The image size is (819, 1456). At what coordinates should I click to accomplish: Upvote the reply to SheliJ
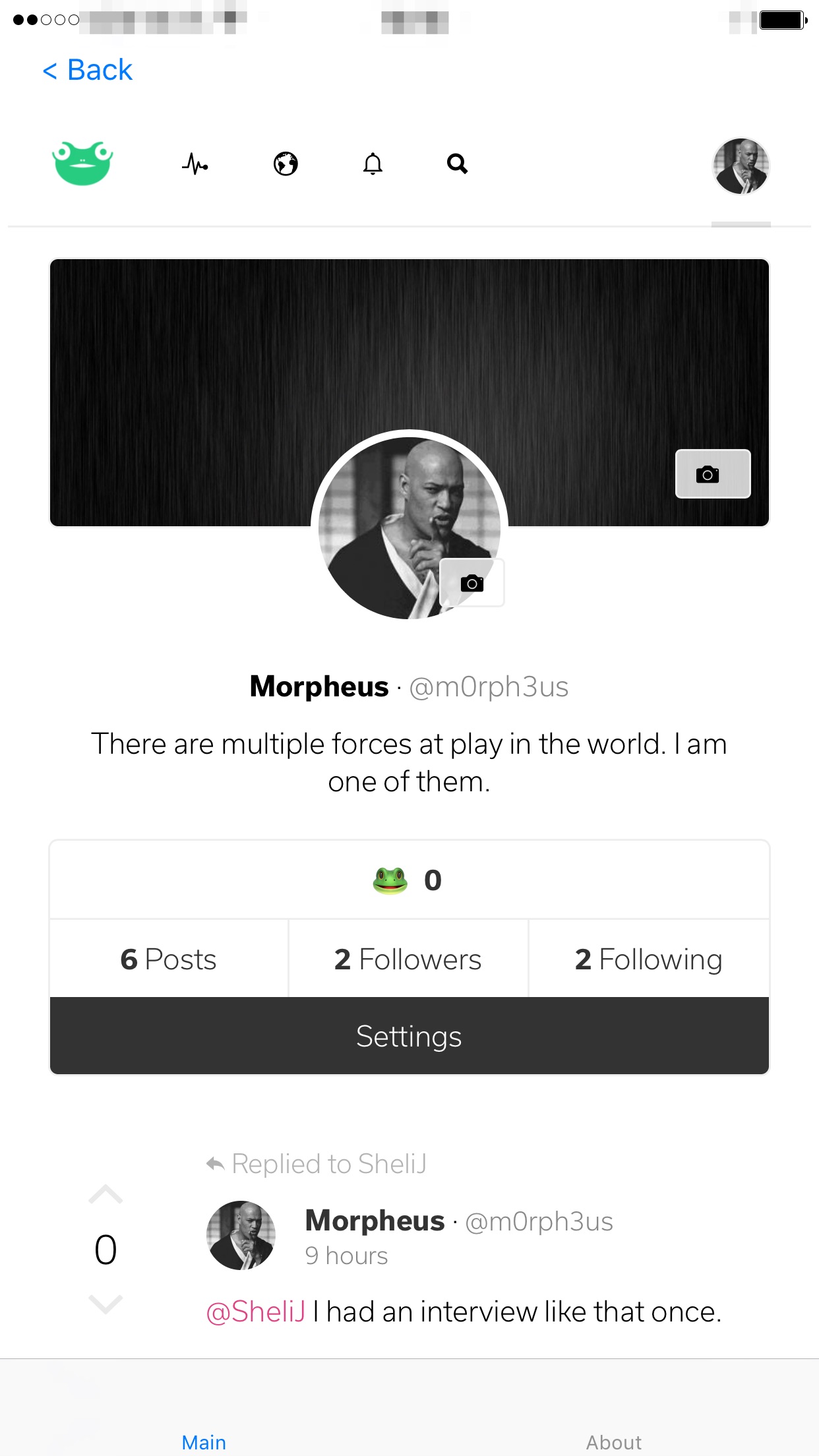click(x=106, y=1195)
